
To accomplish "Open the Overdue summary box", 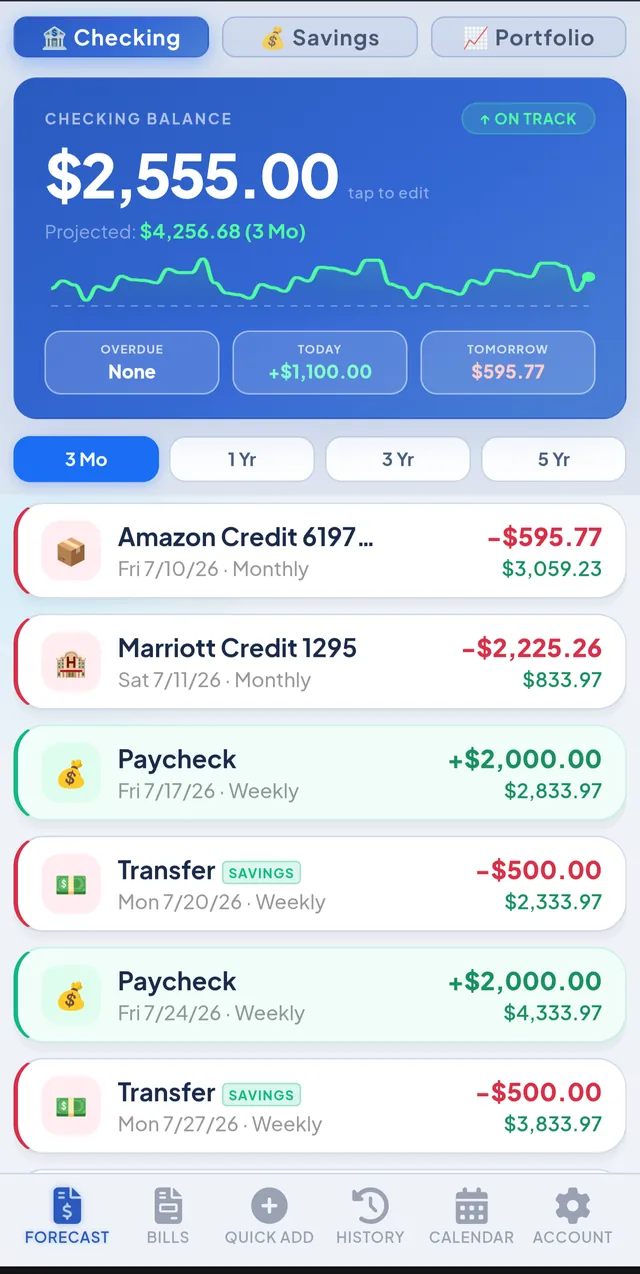I will click(x=132, y=362).
